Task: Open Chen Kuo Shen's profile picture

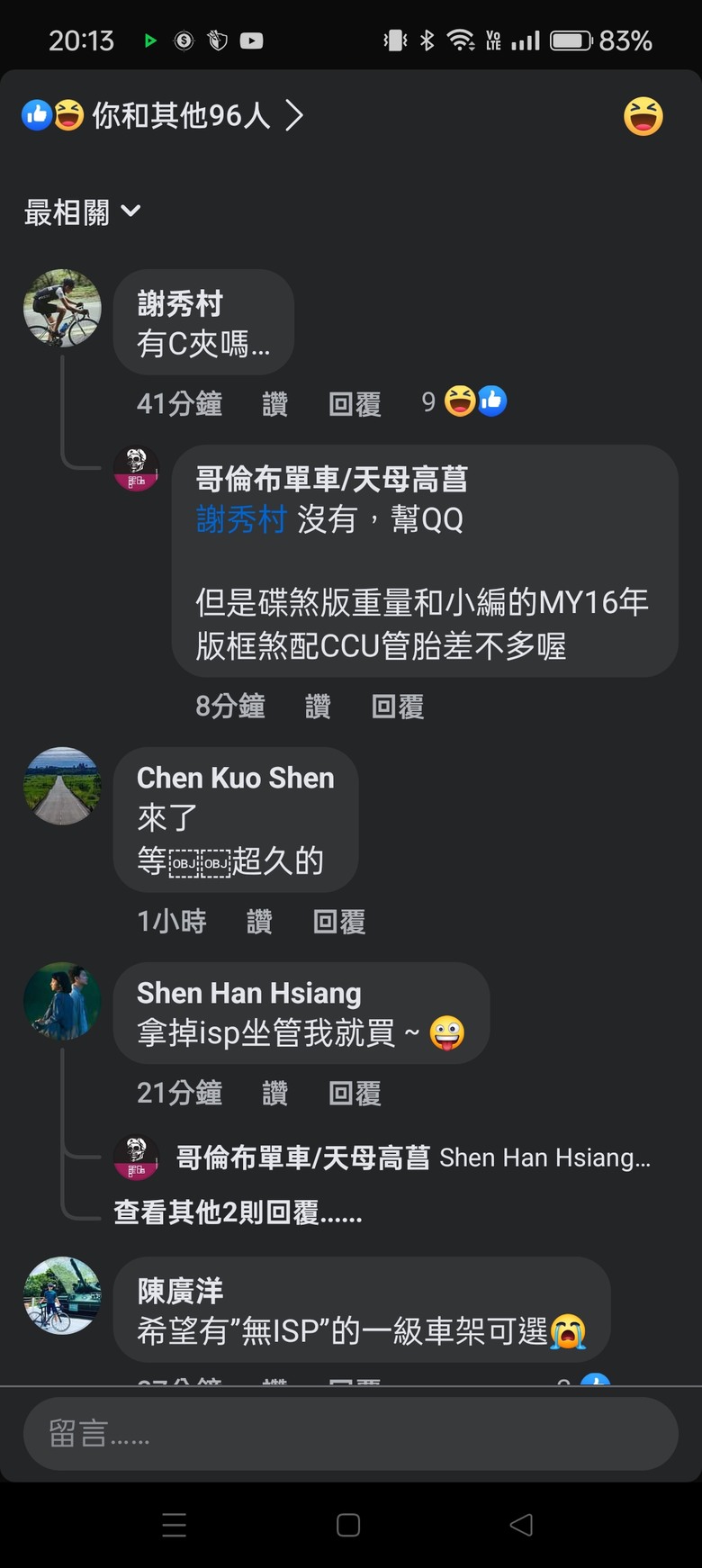Action: [x=62, y=786]
